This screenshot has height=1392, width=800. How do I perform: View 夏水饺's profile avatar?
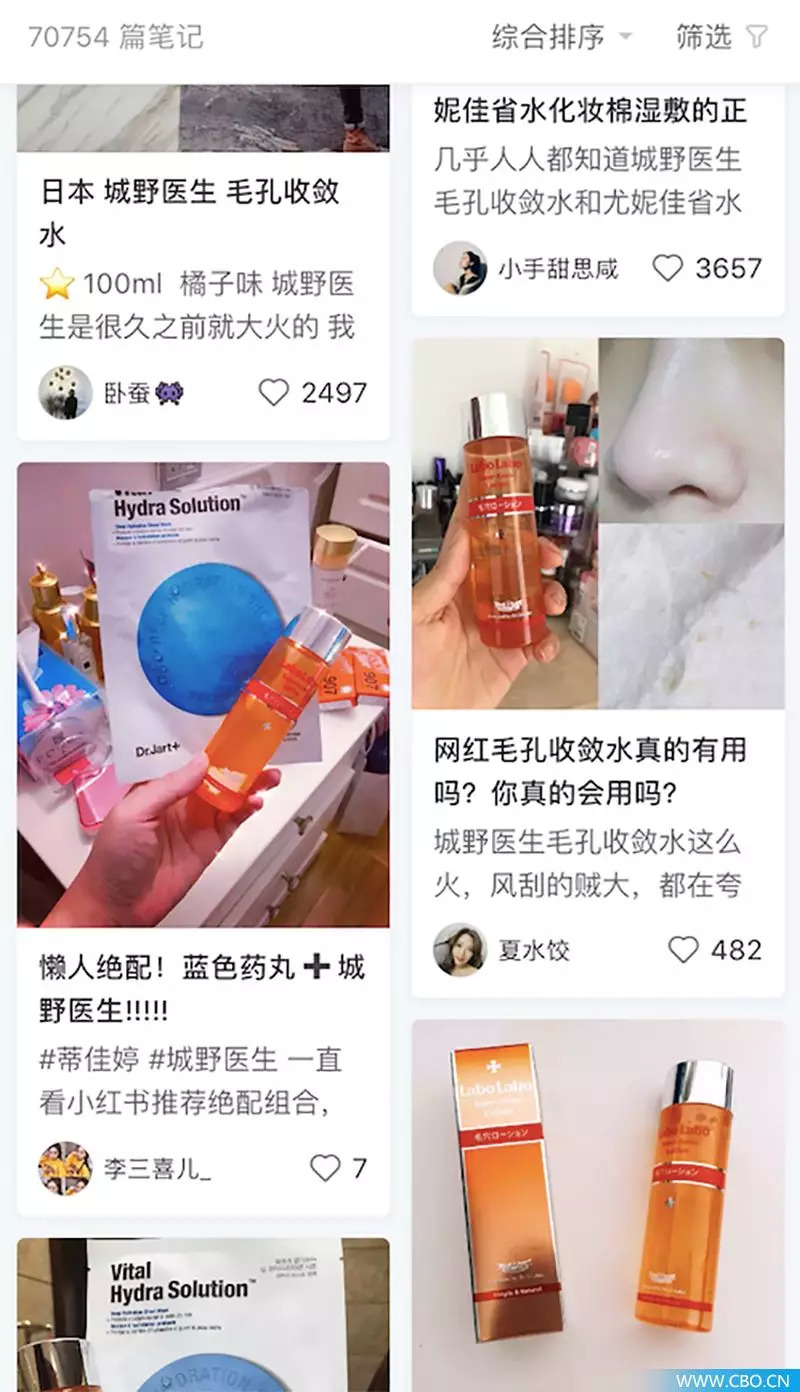click(x=460, y=949)
